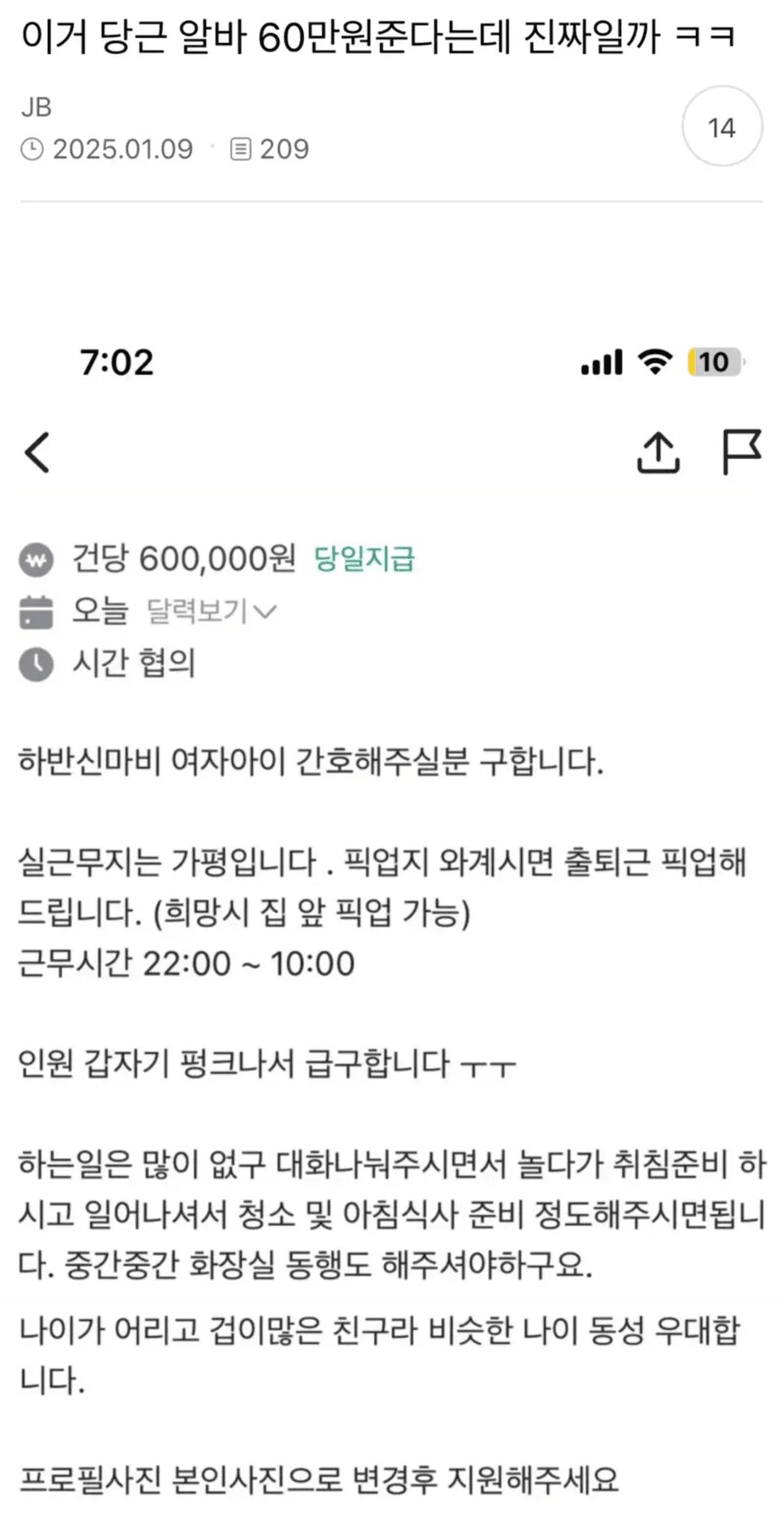Select the clock icon beside 시간 협의
The width and height of the screenshot is (784, 1529).
pyautogui.click(x=32, y=664)
